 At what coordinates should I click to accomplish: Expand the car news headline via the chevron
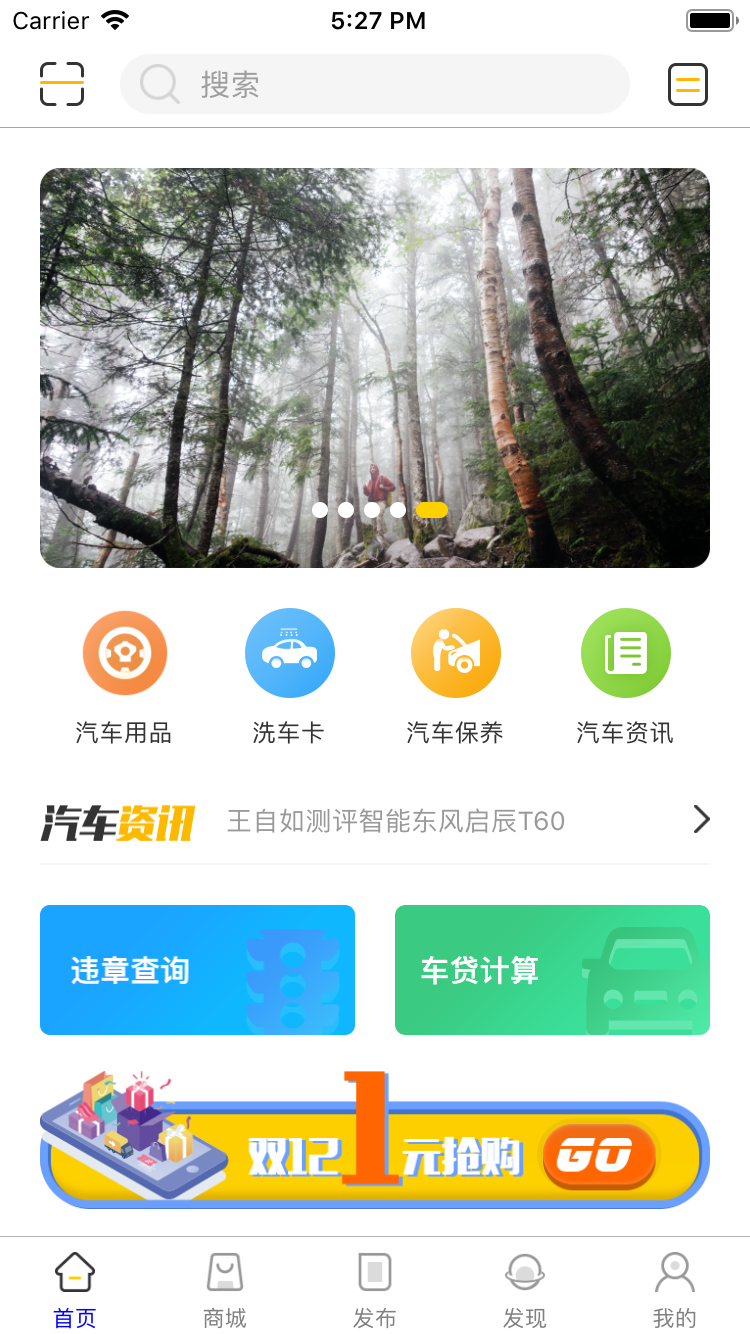click(x=701, y=819)
